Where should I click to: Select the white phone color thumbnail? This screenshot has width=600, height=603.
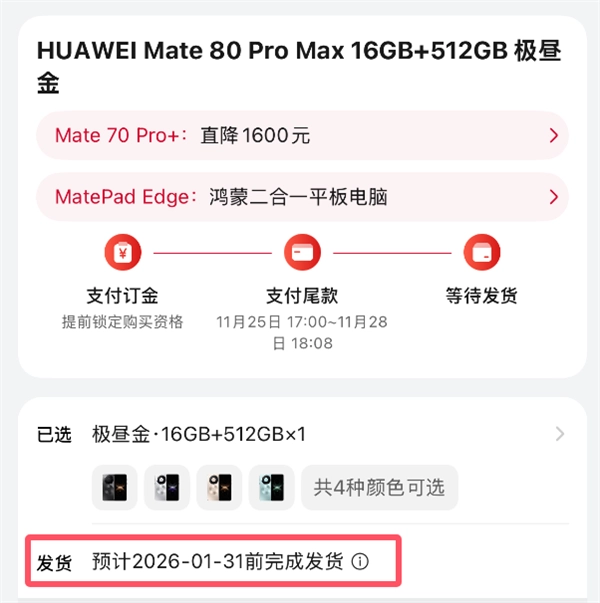pos(167,488)
